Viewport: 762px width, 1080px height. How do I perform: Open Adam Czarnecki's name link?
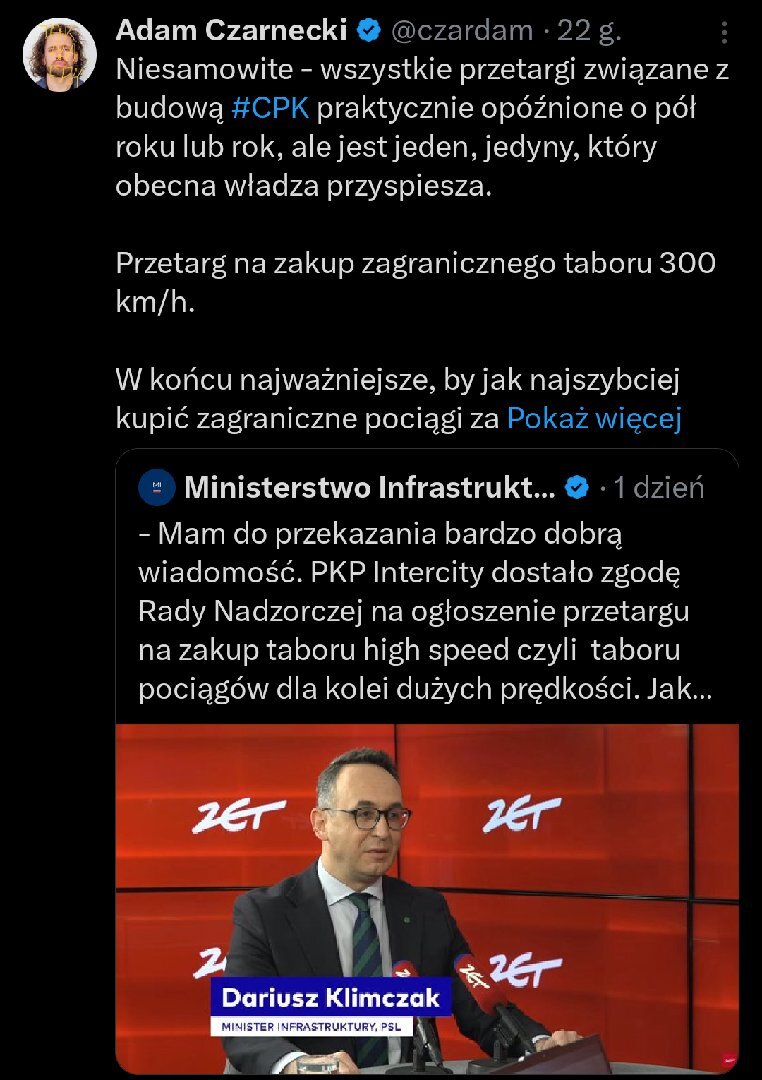pyautogui.click(x=232, y=31)
